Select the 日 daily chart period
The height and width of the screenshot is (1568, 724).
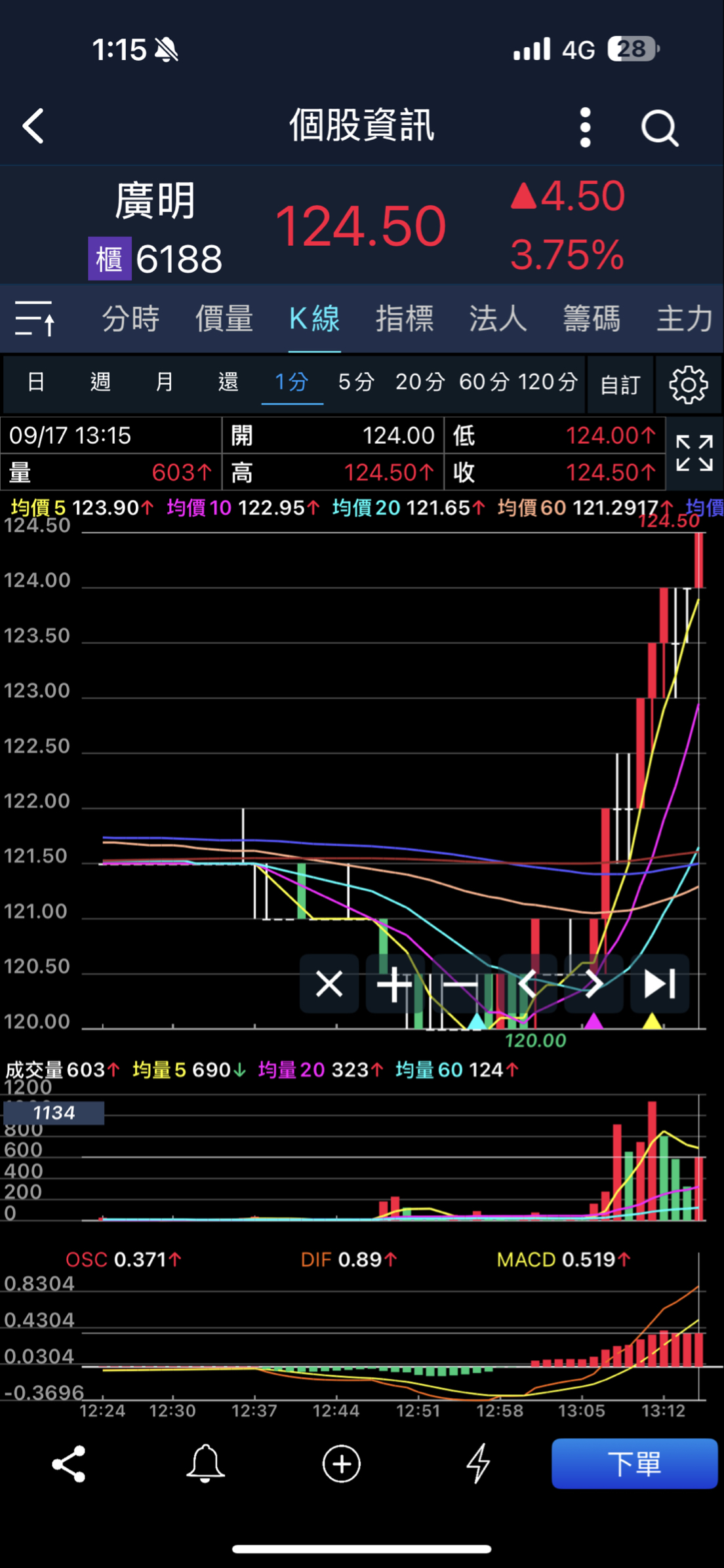tap(36, 382)
